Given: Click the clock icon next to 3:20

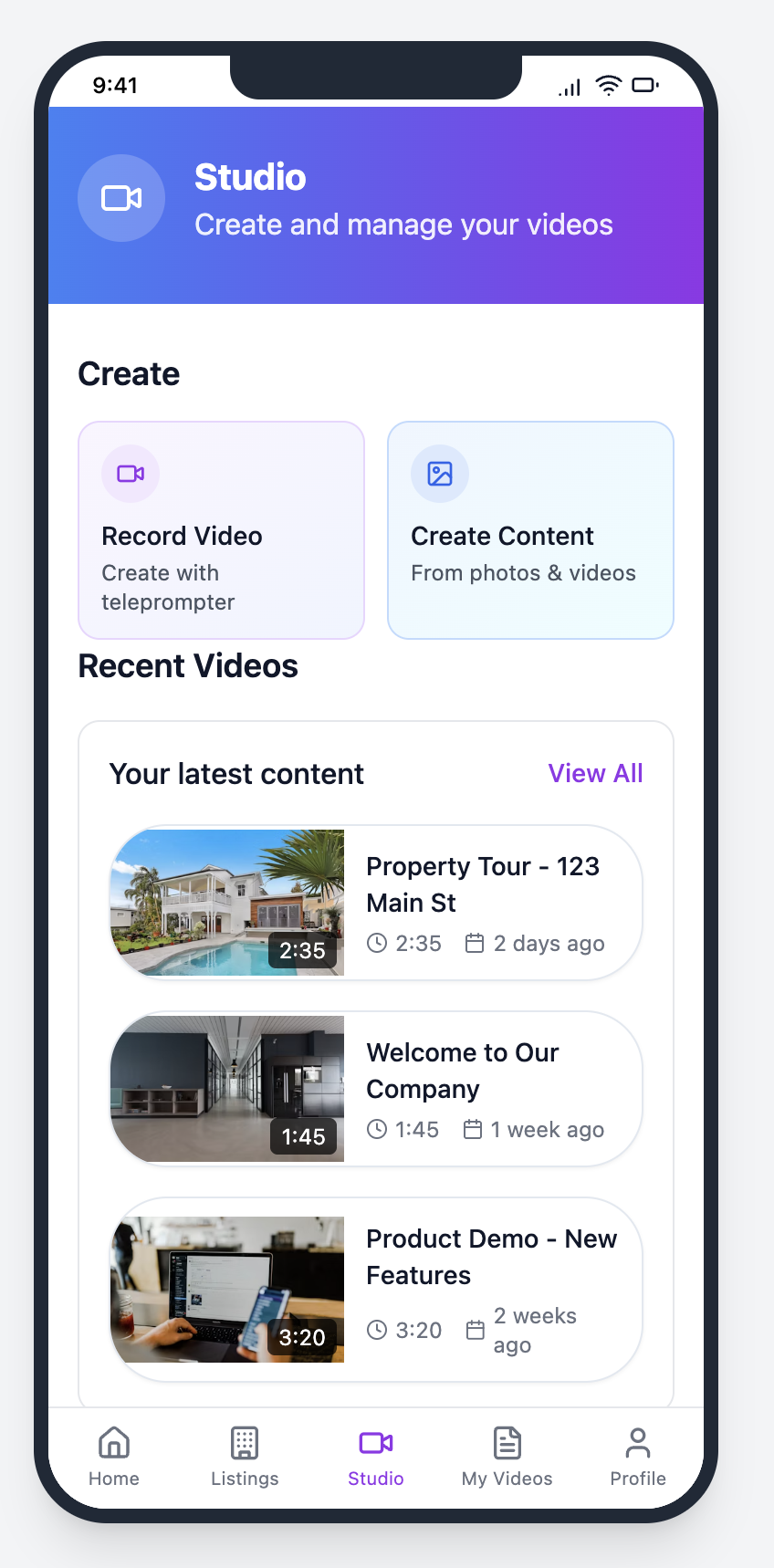Looking at the screenshot, I should pyautogui.click(x=377, y=1330).
